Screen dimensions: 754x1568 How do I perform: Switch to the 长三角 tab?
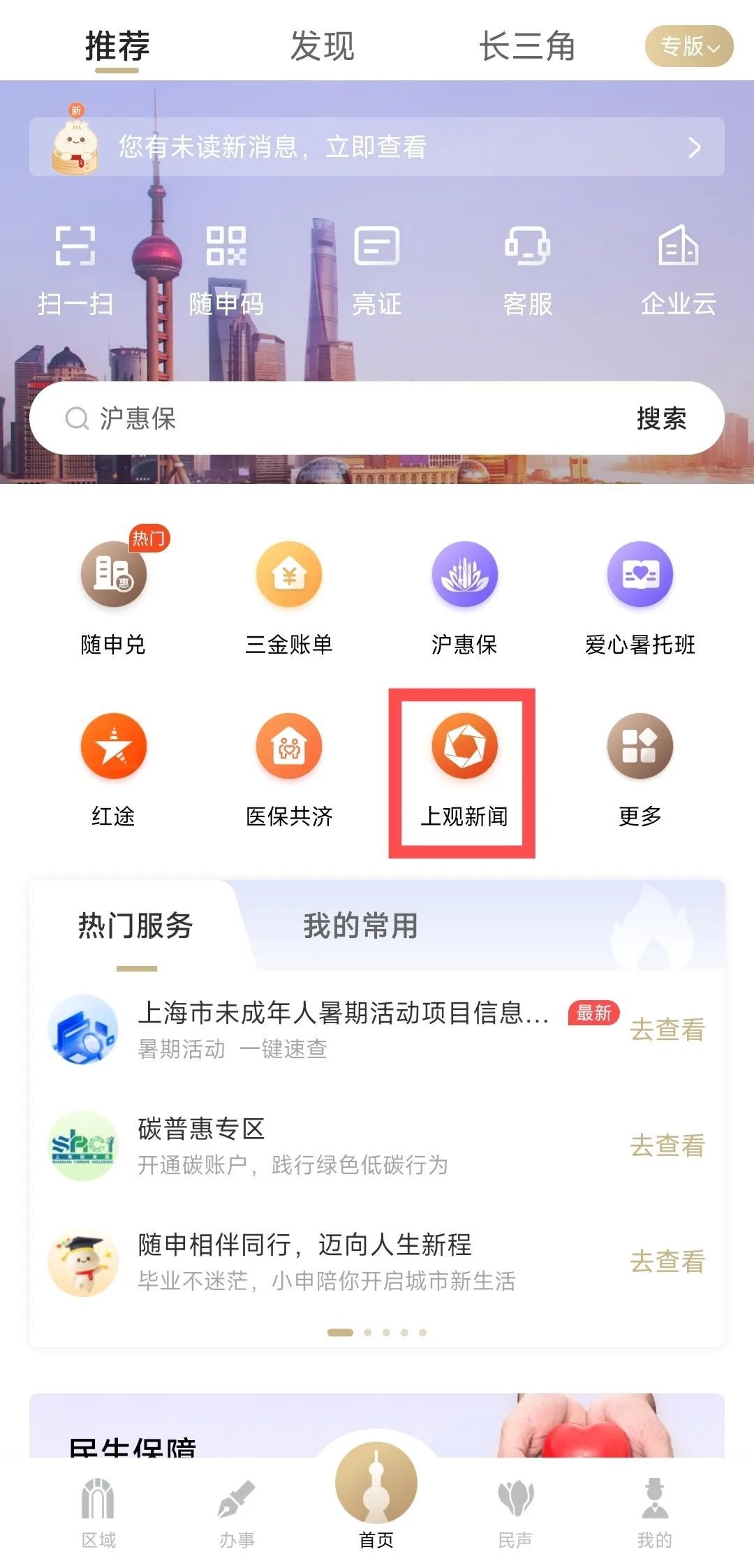526,46
